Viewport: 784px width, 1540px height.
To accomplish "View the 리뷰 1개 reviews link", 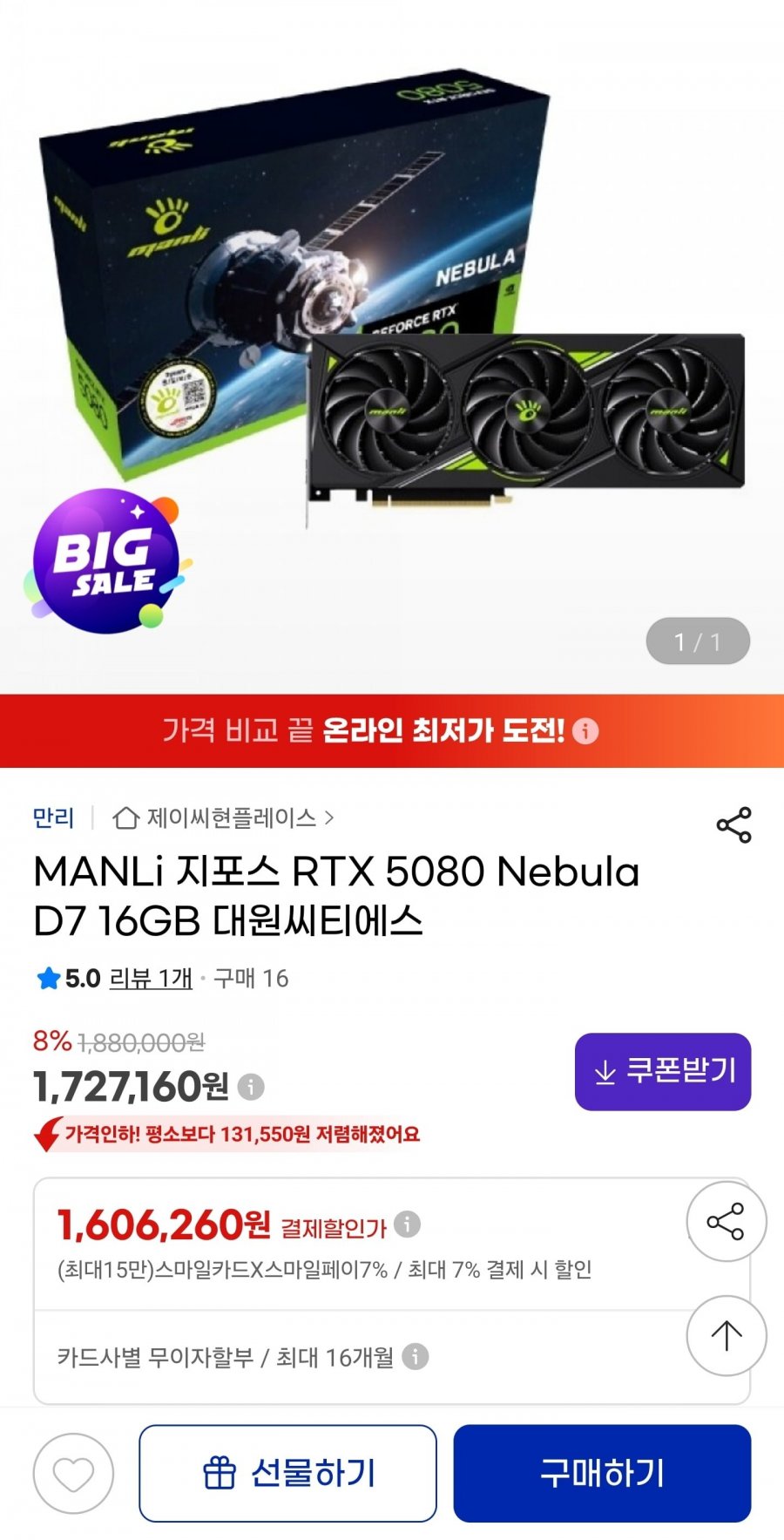I will coord(151,978).
